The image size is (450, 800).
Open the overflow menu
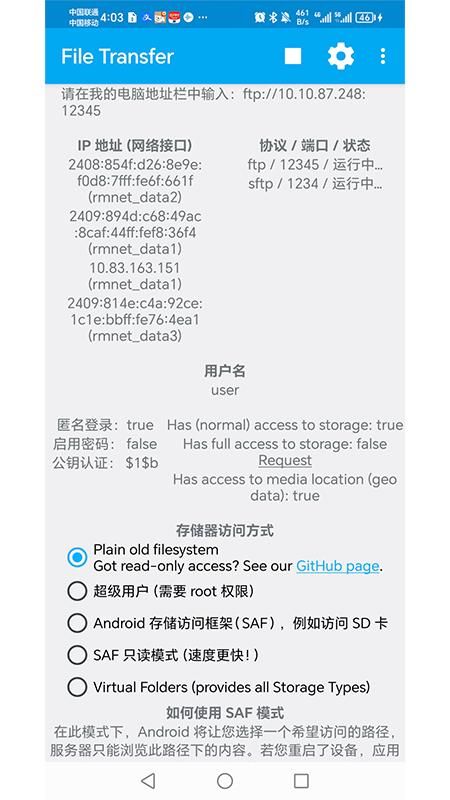[x=383, y=56]
